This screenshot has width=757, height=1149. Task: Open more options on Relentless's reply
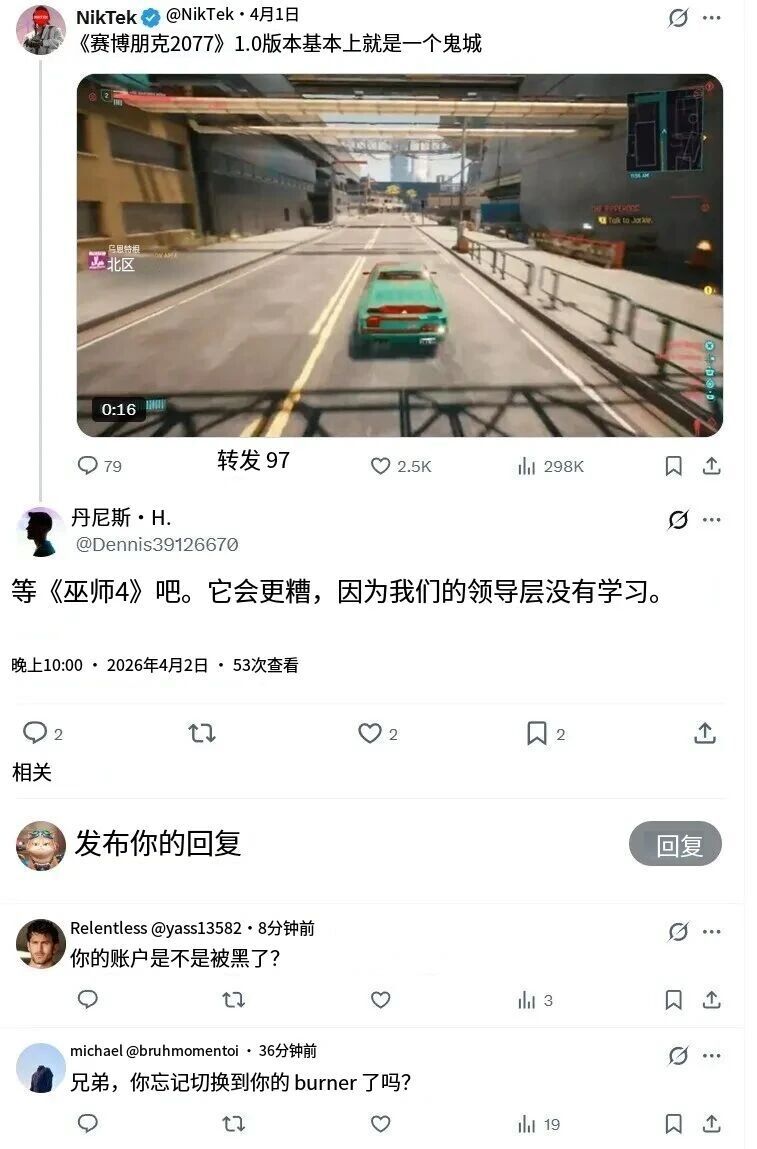coord(712,932)
